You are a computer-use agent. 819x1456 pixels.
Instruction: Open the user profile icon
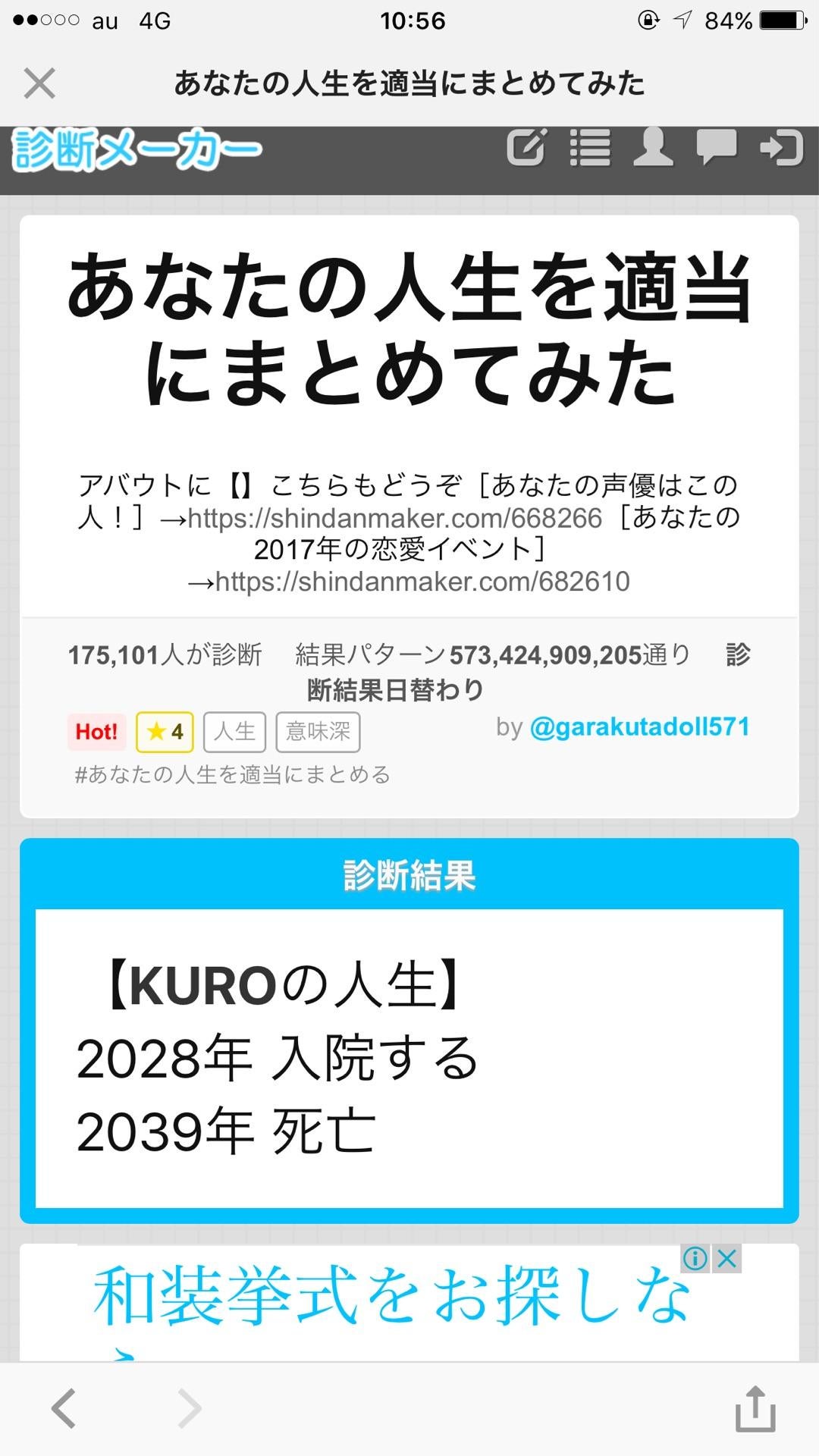[x=653, y=147]
